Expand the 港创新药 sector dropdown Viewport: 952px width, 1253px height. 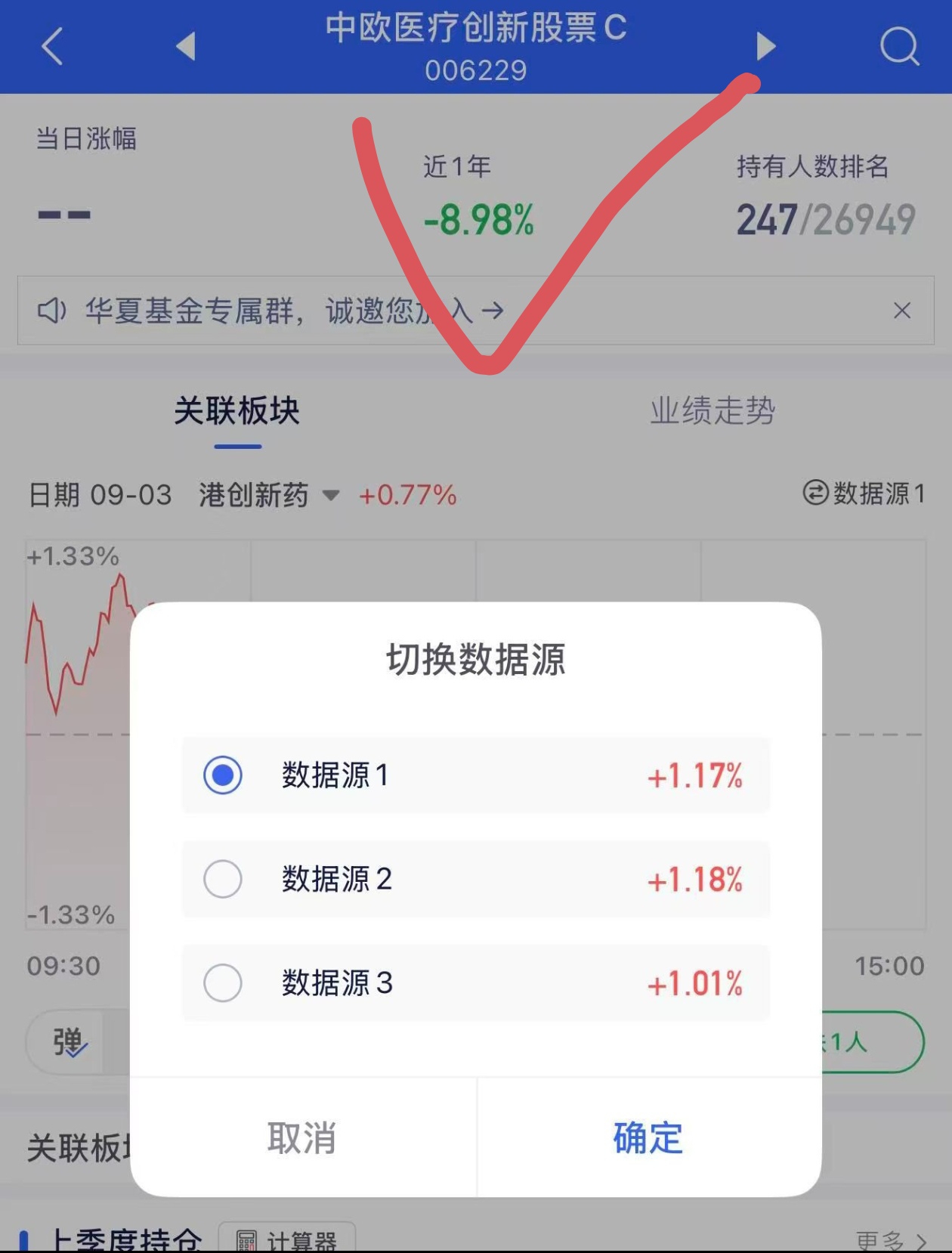coord(269,495)
